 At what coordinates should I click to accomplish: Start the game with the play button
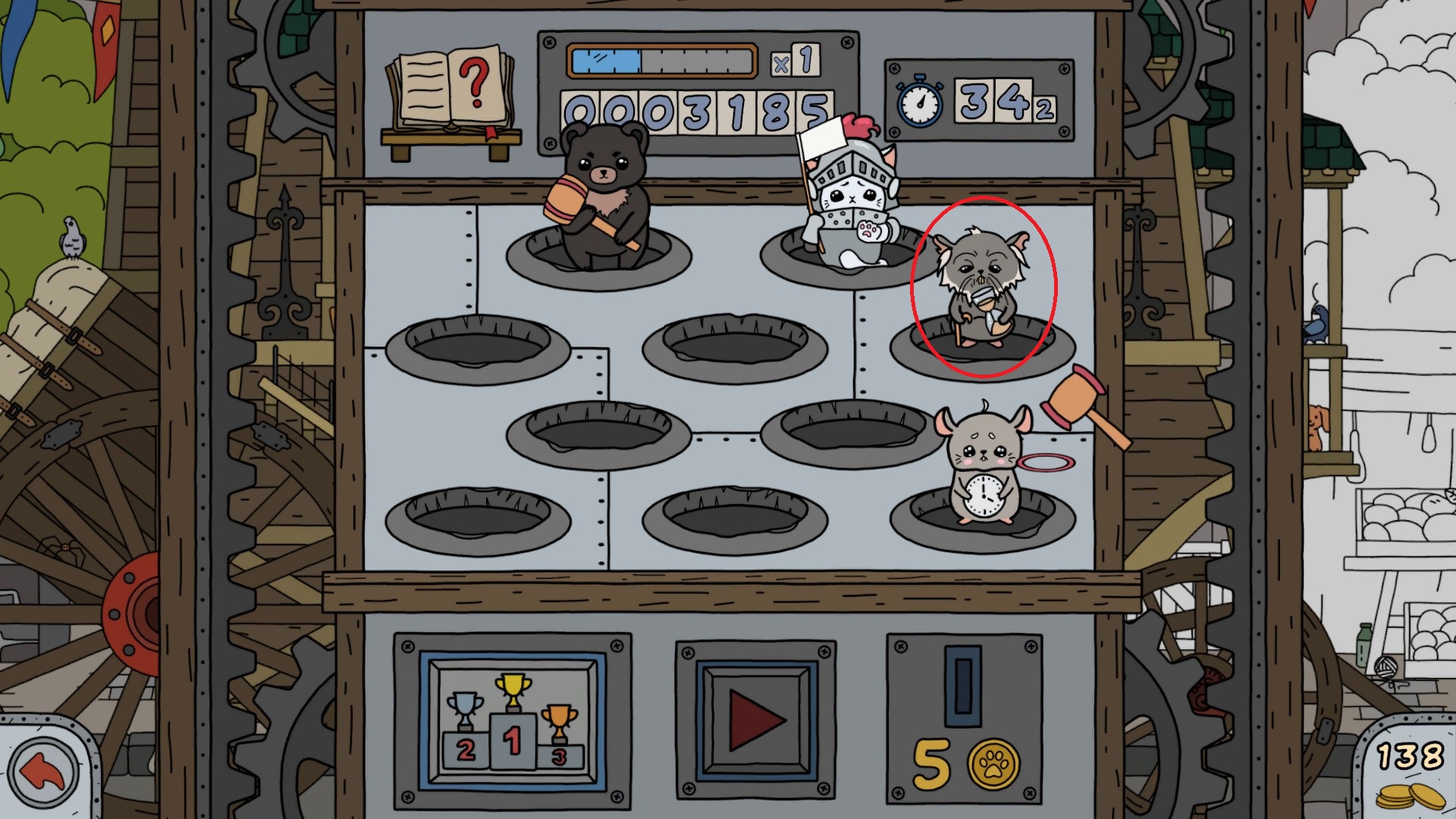point(756,720)
